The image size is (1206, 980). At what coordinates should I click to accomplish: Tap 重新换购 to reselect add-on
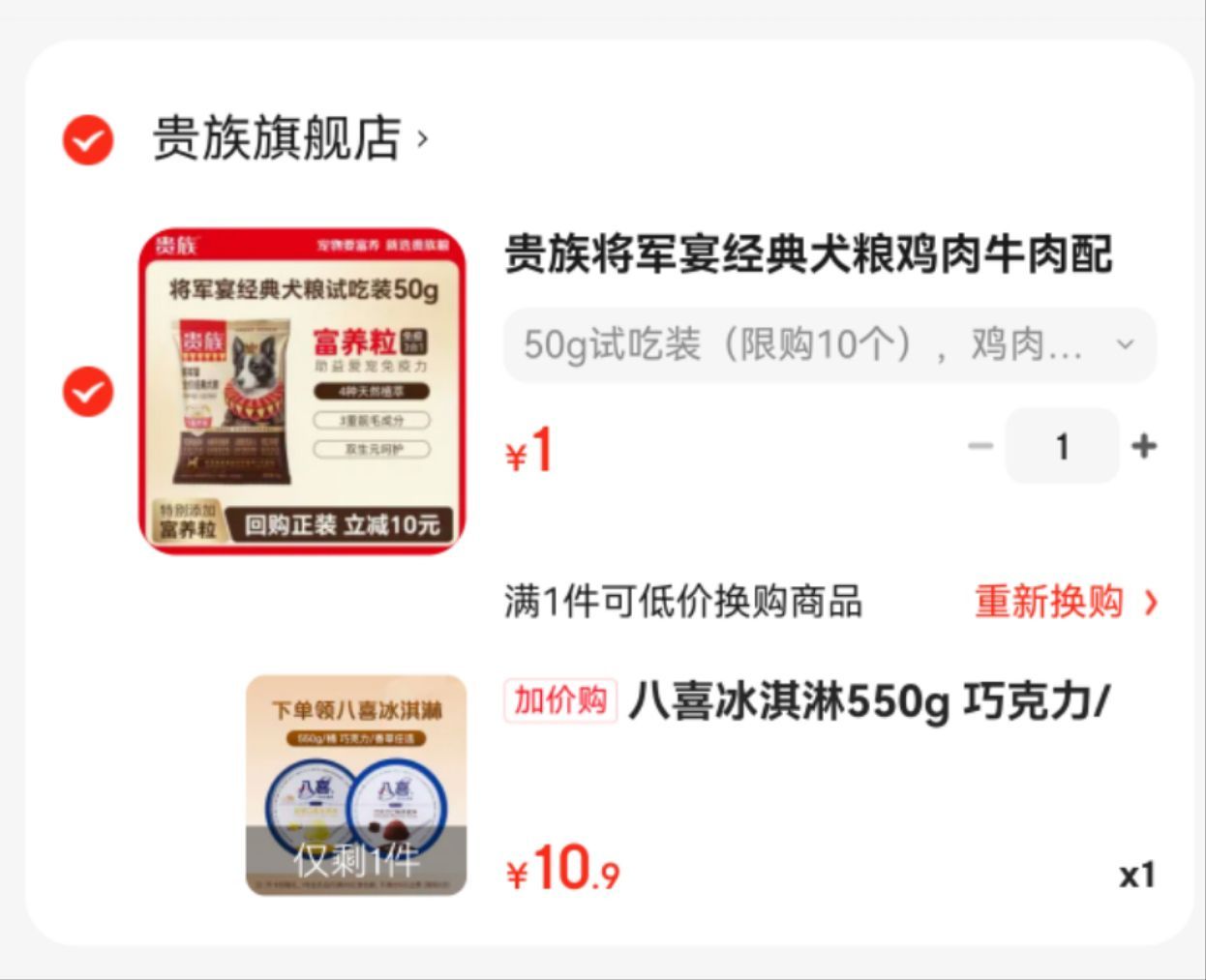click(x=1065, y=602)
